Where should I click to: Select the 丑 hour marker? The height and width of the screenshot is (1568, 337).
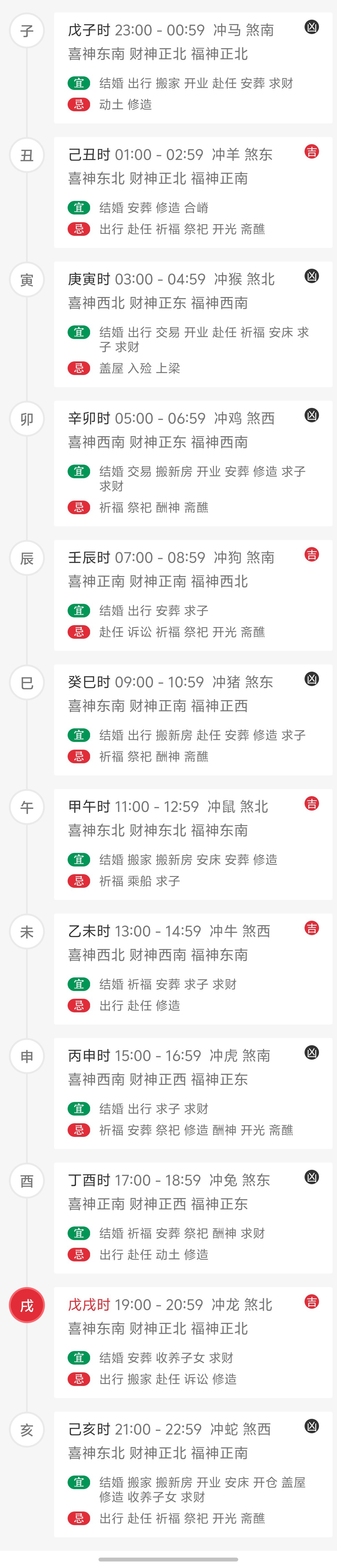coord(27,155)
